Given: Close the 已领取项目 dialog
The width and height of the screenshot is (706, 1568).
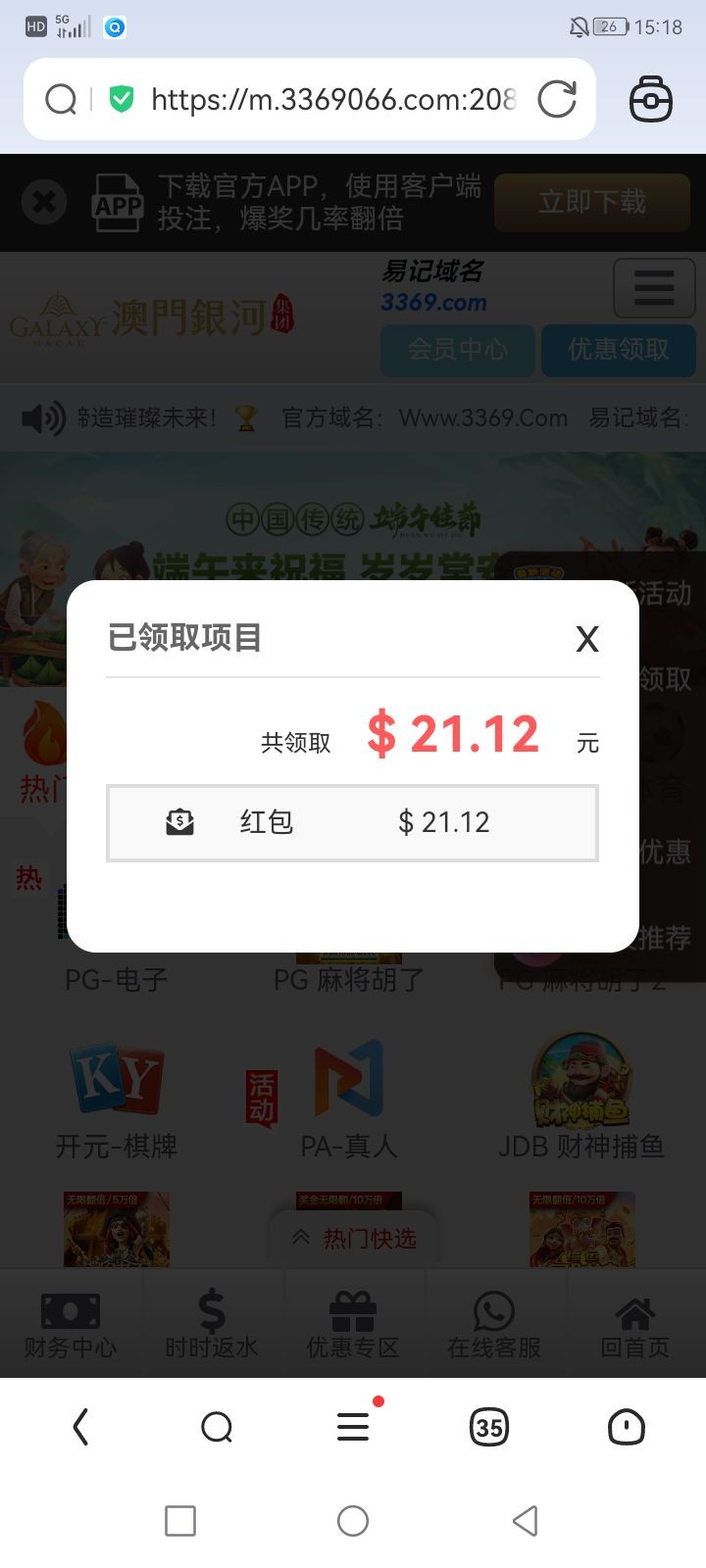Looking at the screenshot, I should tap(586, 640).
